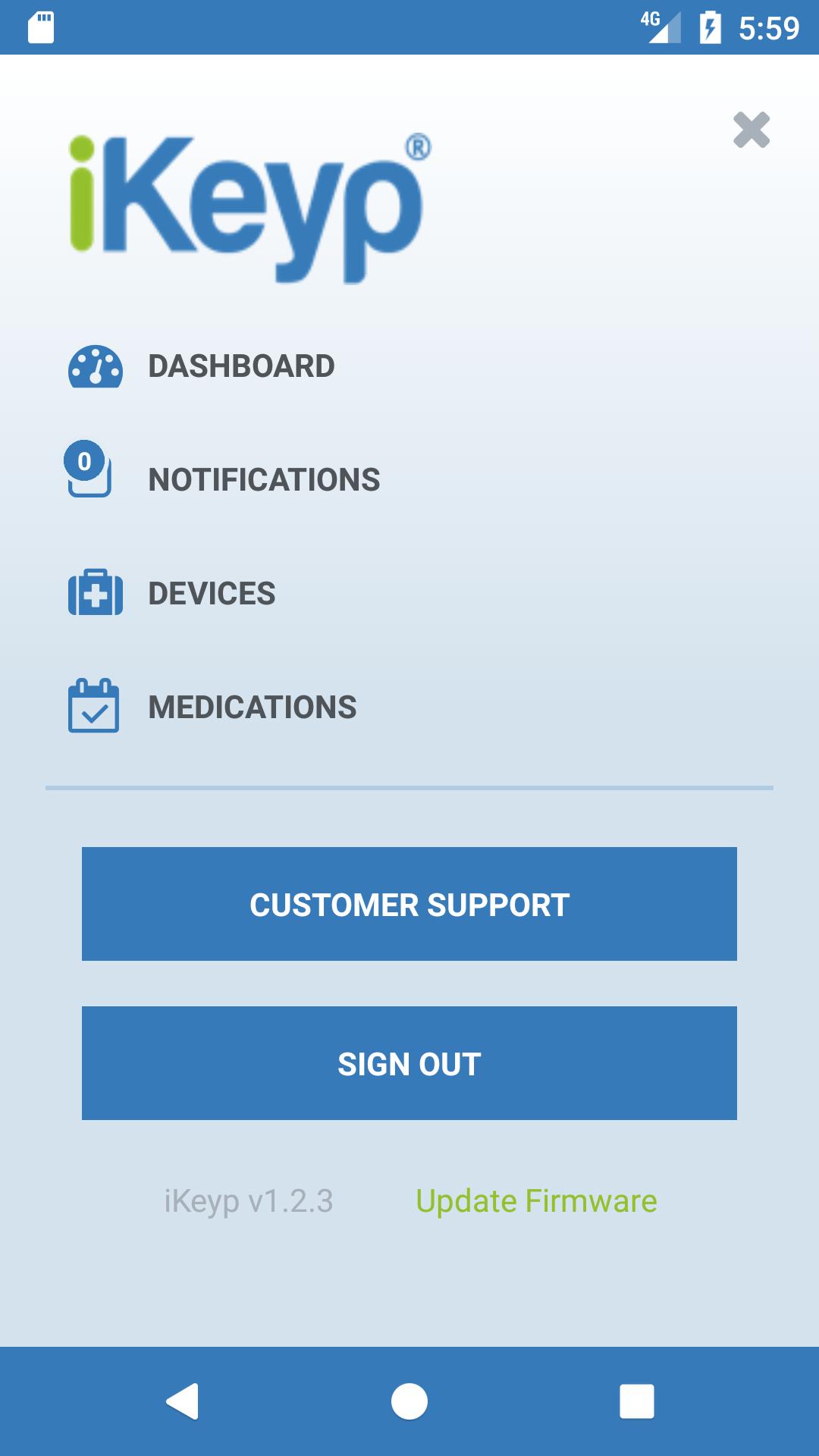Tap Sign Out
The width and height of the screenshot is (819, 1456).
pyautogui.click(x=409, y=1063)
